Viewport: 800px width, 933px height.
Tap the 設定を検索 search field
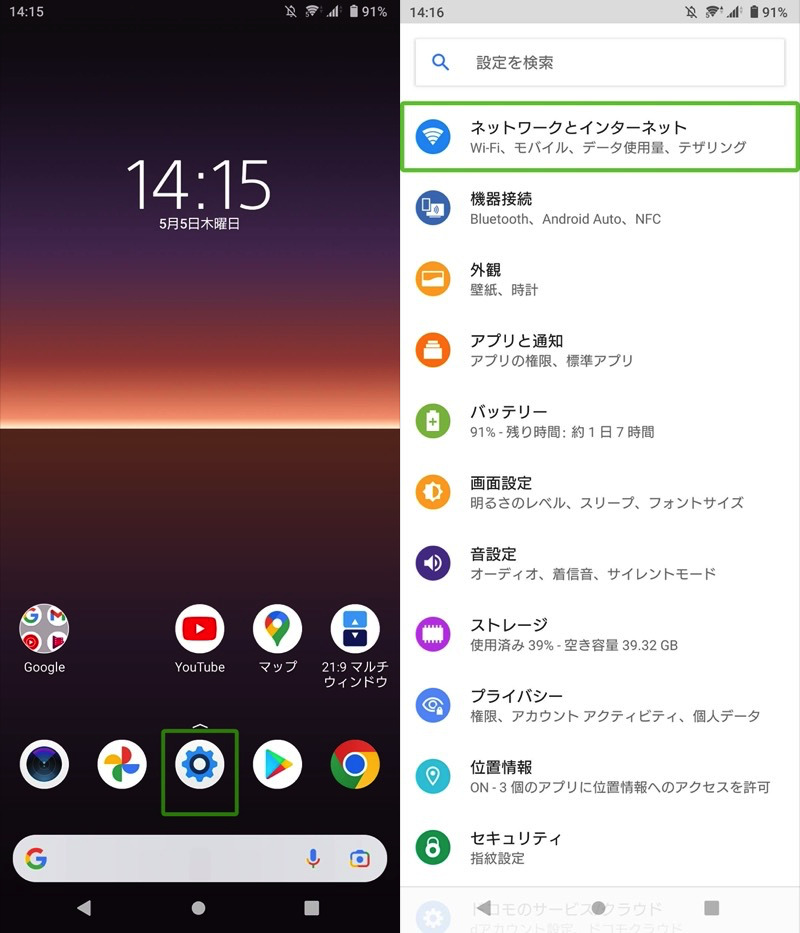tap(600, 62)
